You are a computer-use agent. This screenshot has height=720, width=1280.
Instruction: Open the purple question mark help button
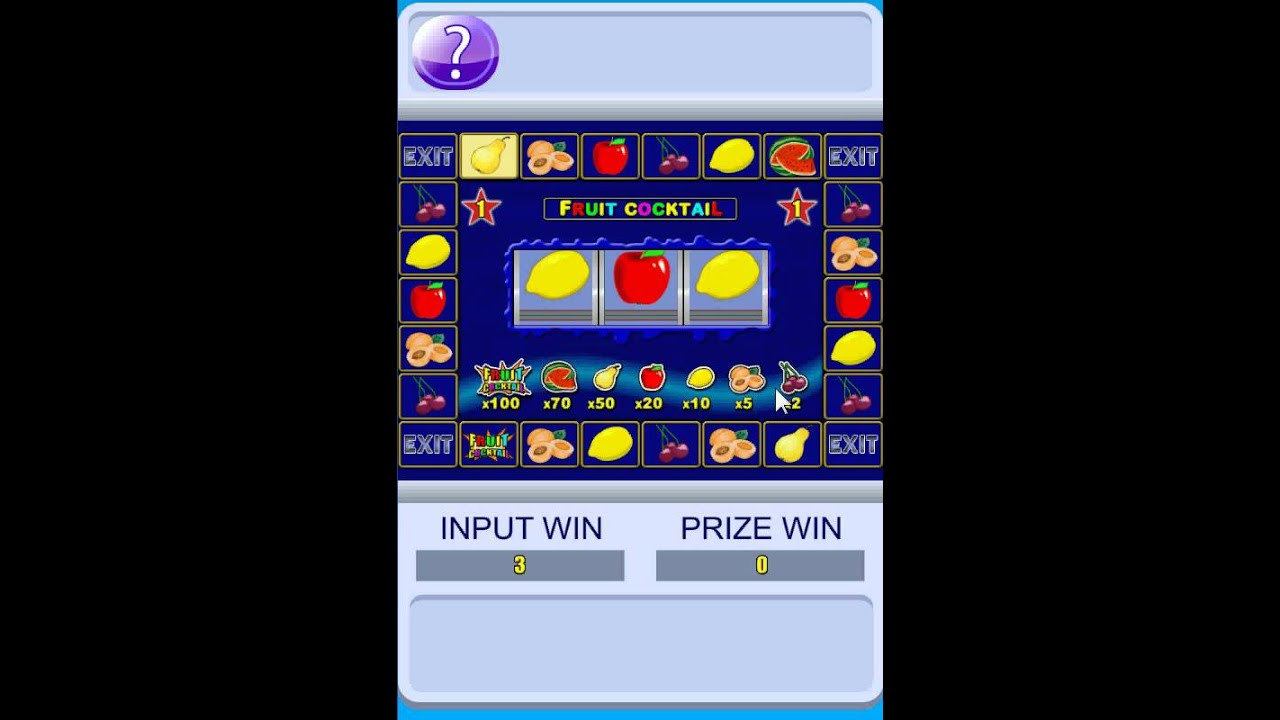pos(455,52)
